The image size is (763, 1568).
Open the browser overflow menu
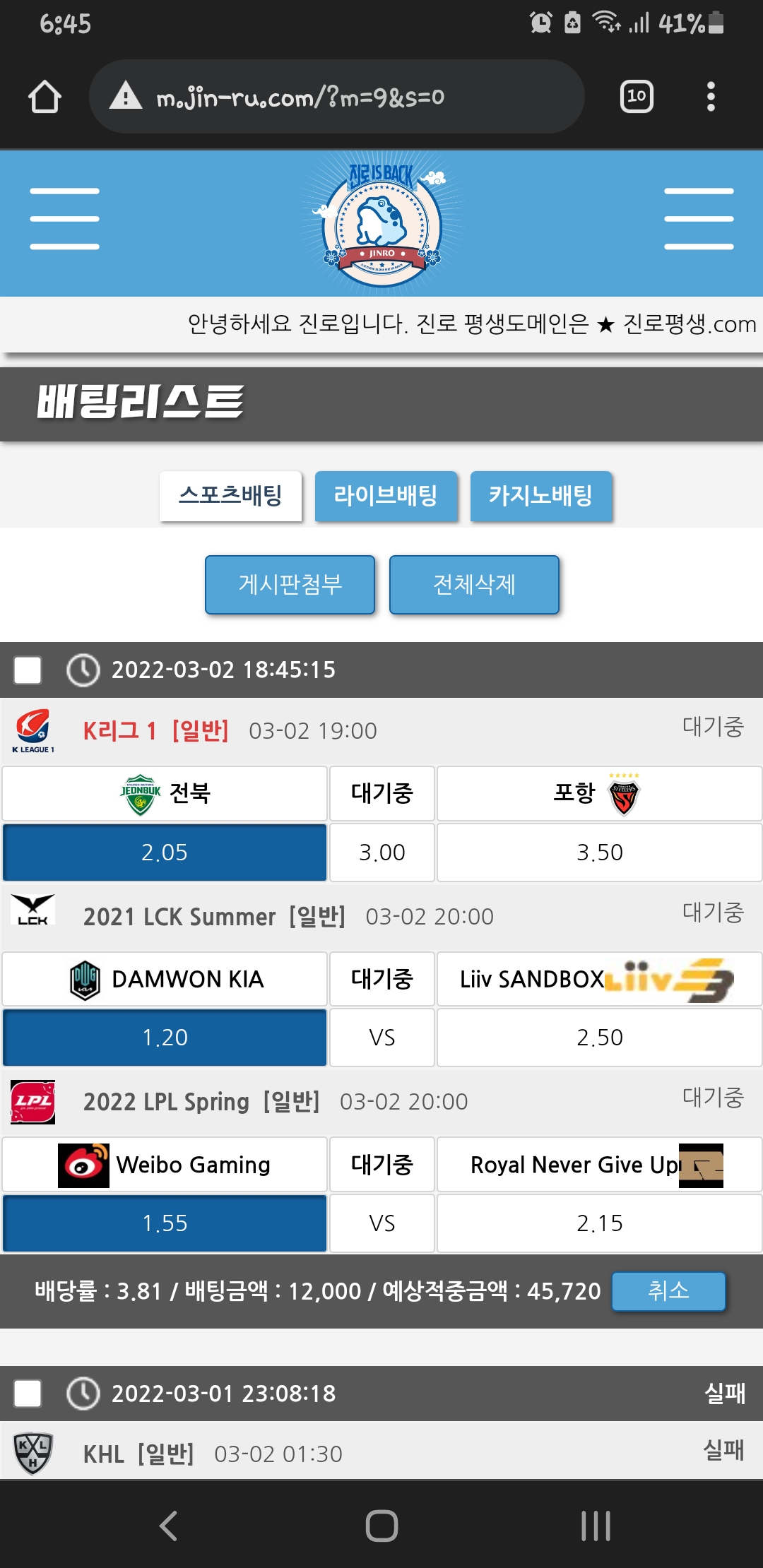(x=711, y=97)
